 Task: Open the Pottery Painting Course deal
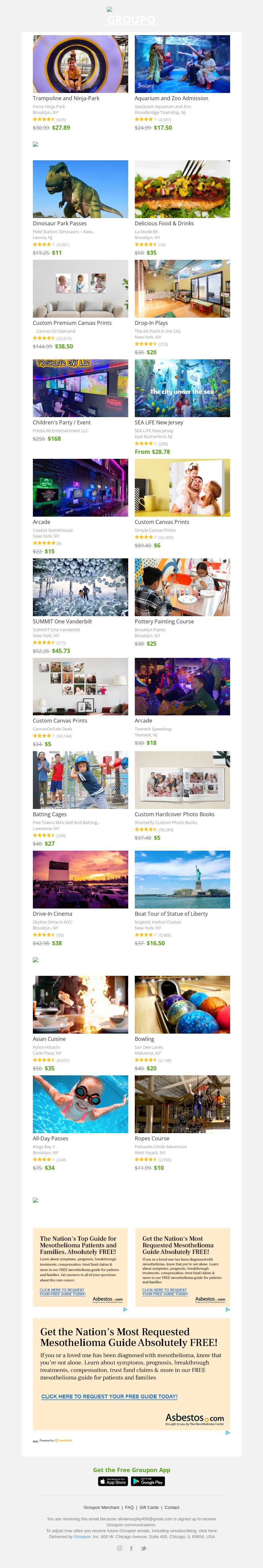(x=182, y=587)
